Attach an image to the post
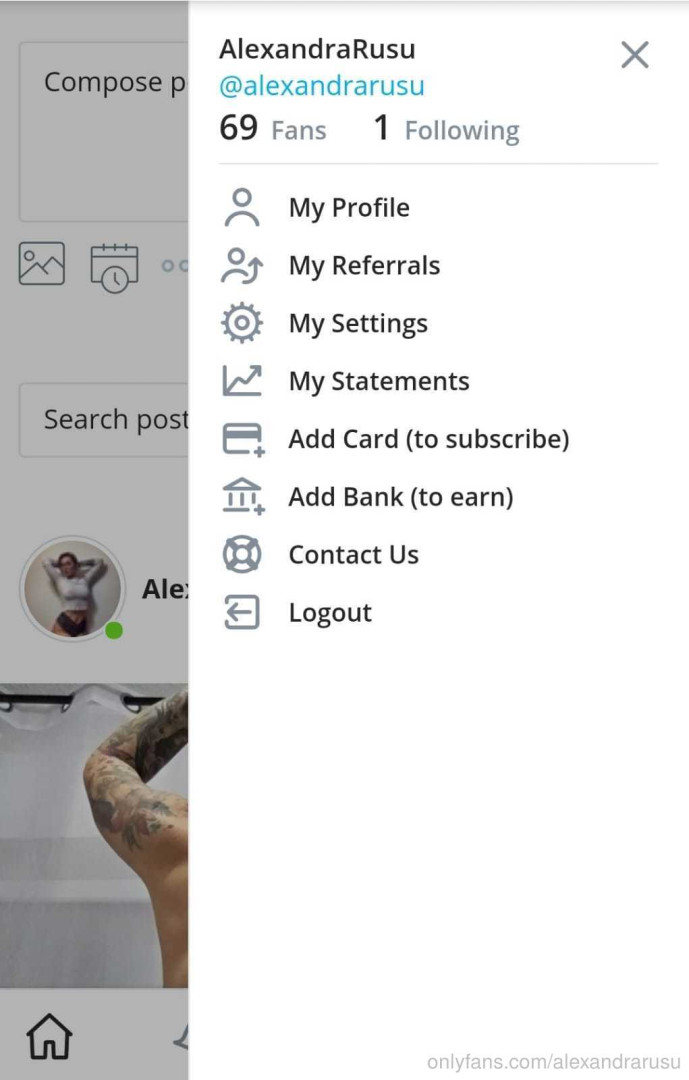This screenshot has height=1080, width=689. click(x=42, y=264)
